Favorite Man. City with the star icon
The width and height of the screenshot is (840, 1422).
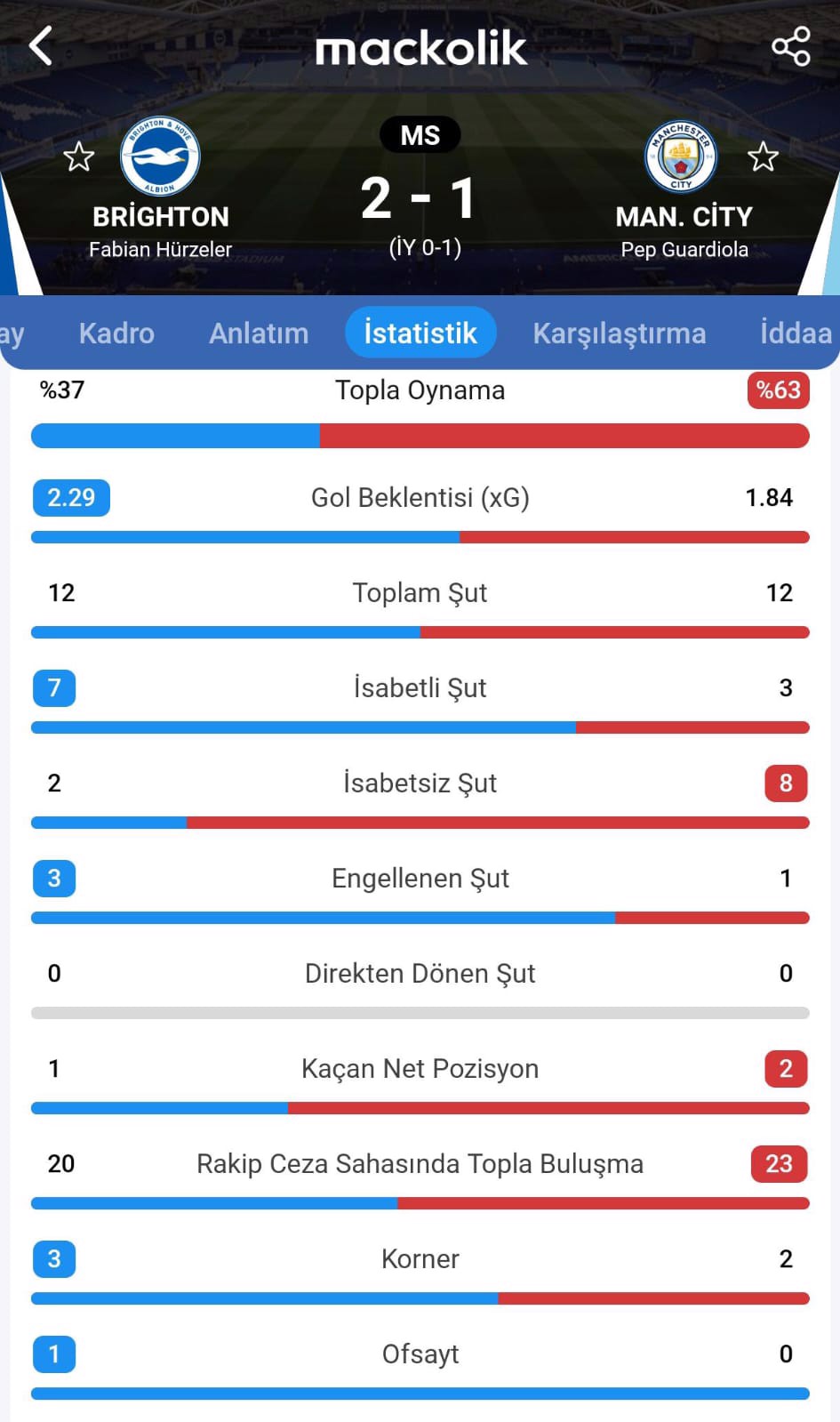(763, 157)
